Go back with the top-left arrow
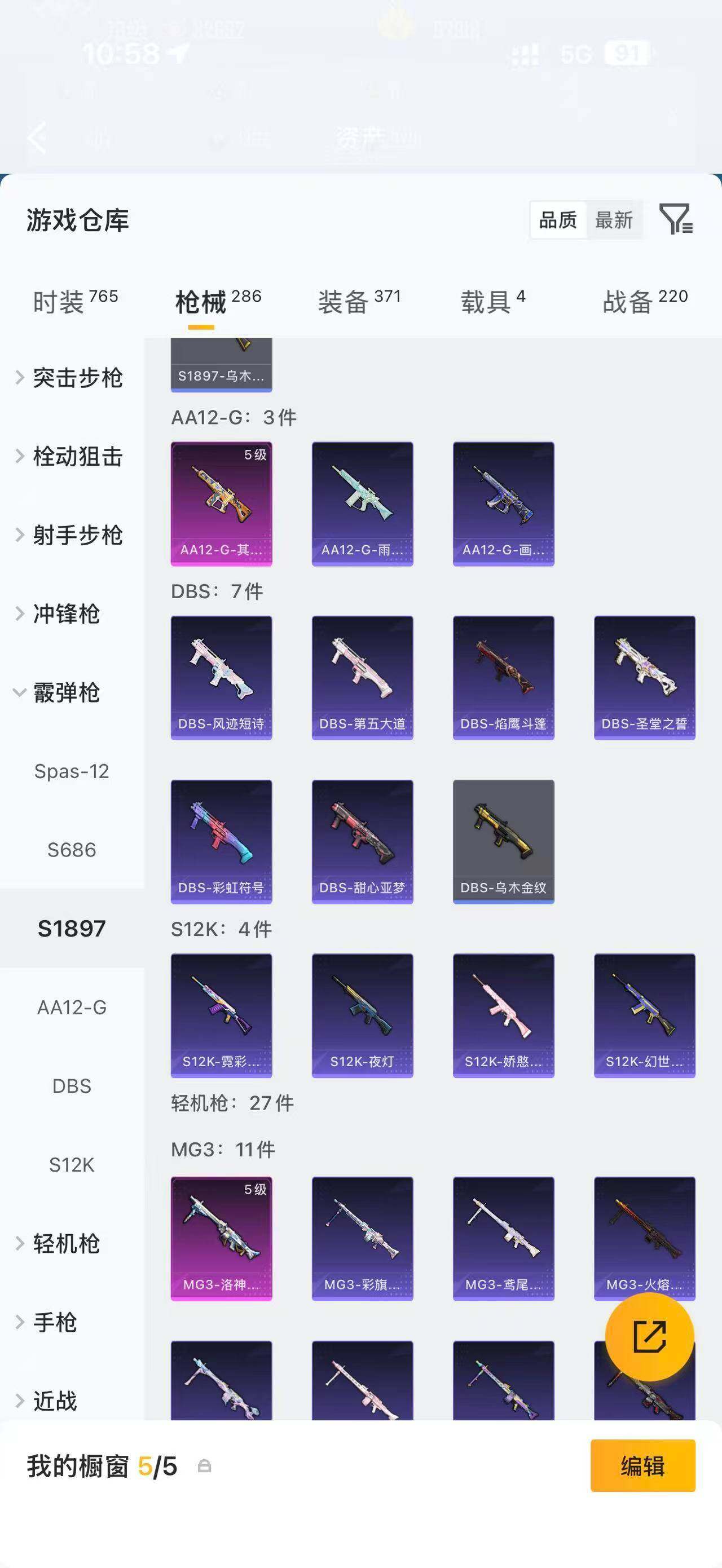 (x=37, y=138)
